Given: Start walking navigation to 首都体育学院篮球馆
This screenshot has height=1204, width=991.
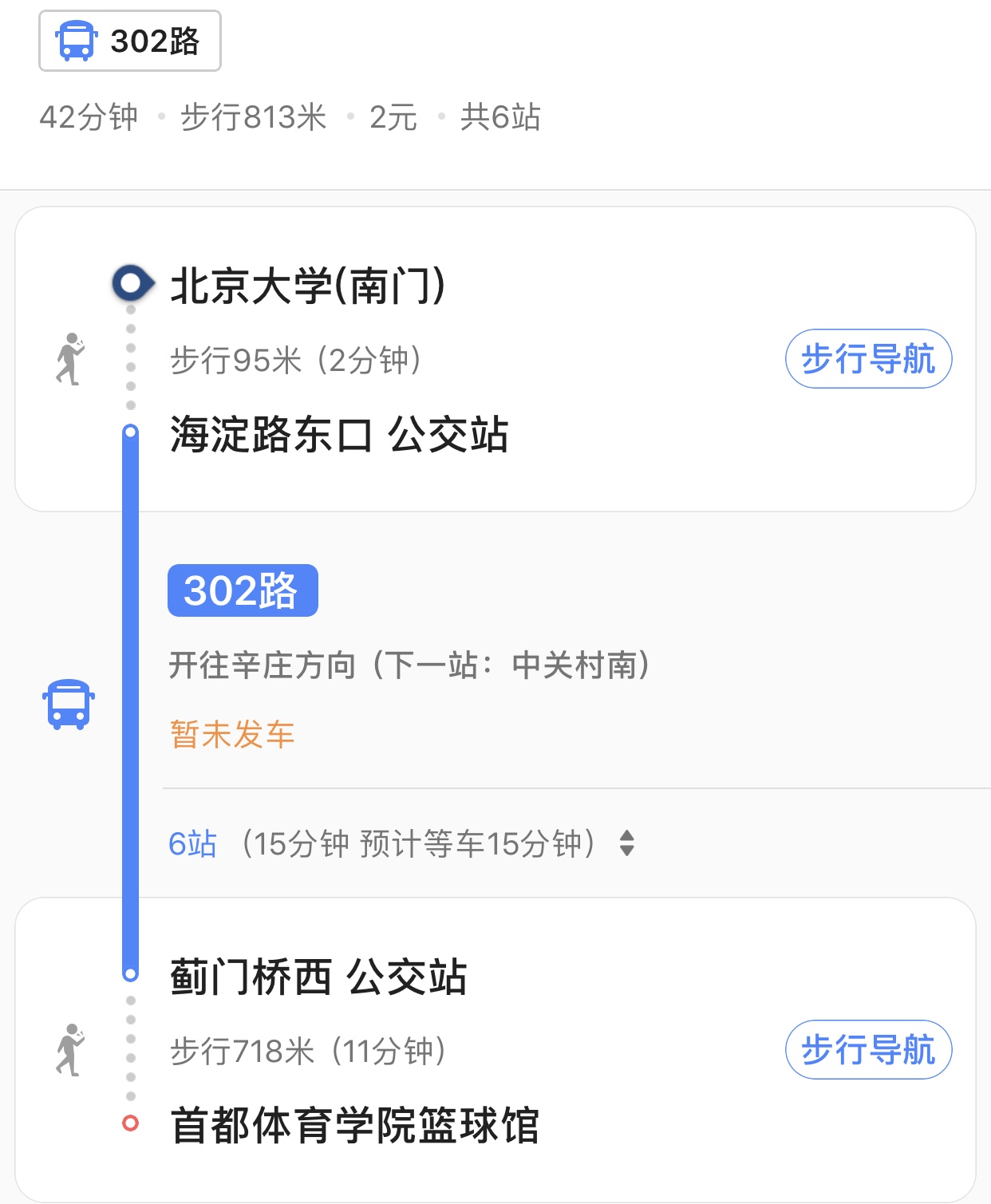Looking at the screenshot, I should [x=868, y=1050].
